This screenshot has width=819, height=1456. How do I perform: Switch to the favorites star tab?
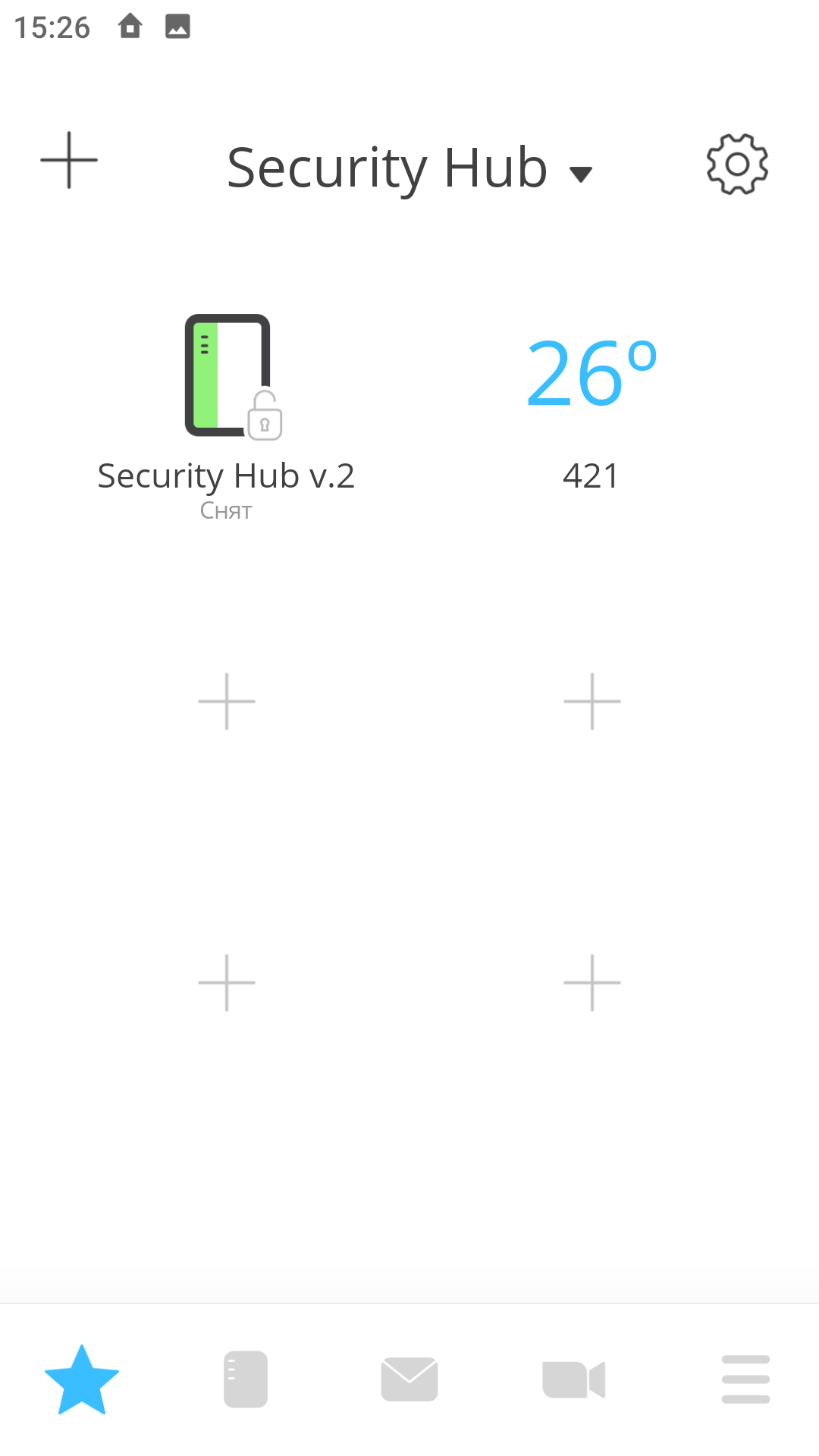pos(82,1379)
